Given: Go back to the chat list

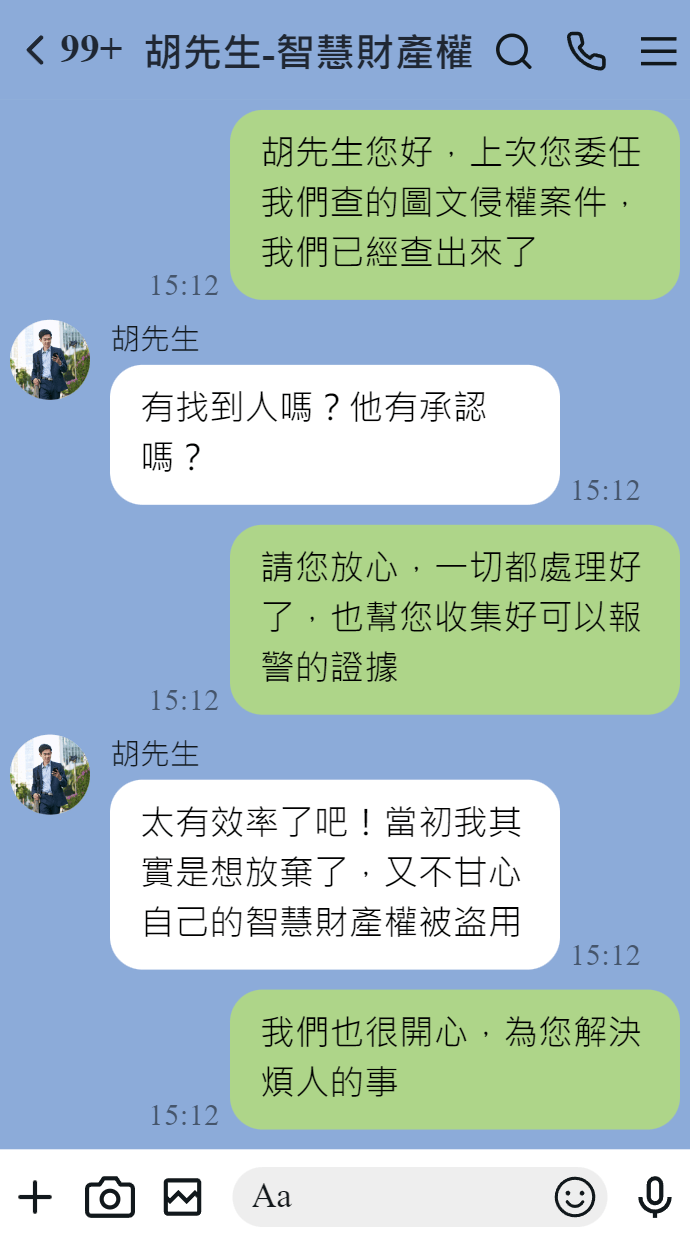Looking at the screenshot, I should (36, 50).
